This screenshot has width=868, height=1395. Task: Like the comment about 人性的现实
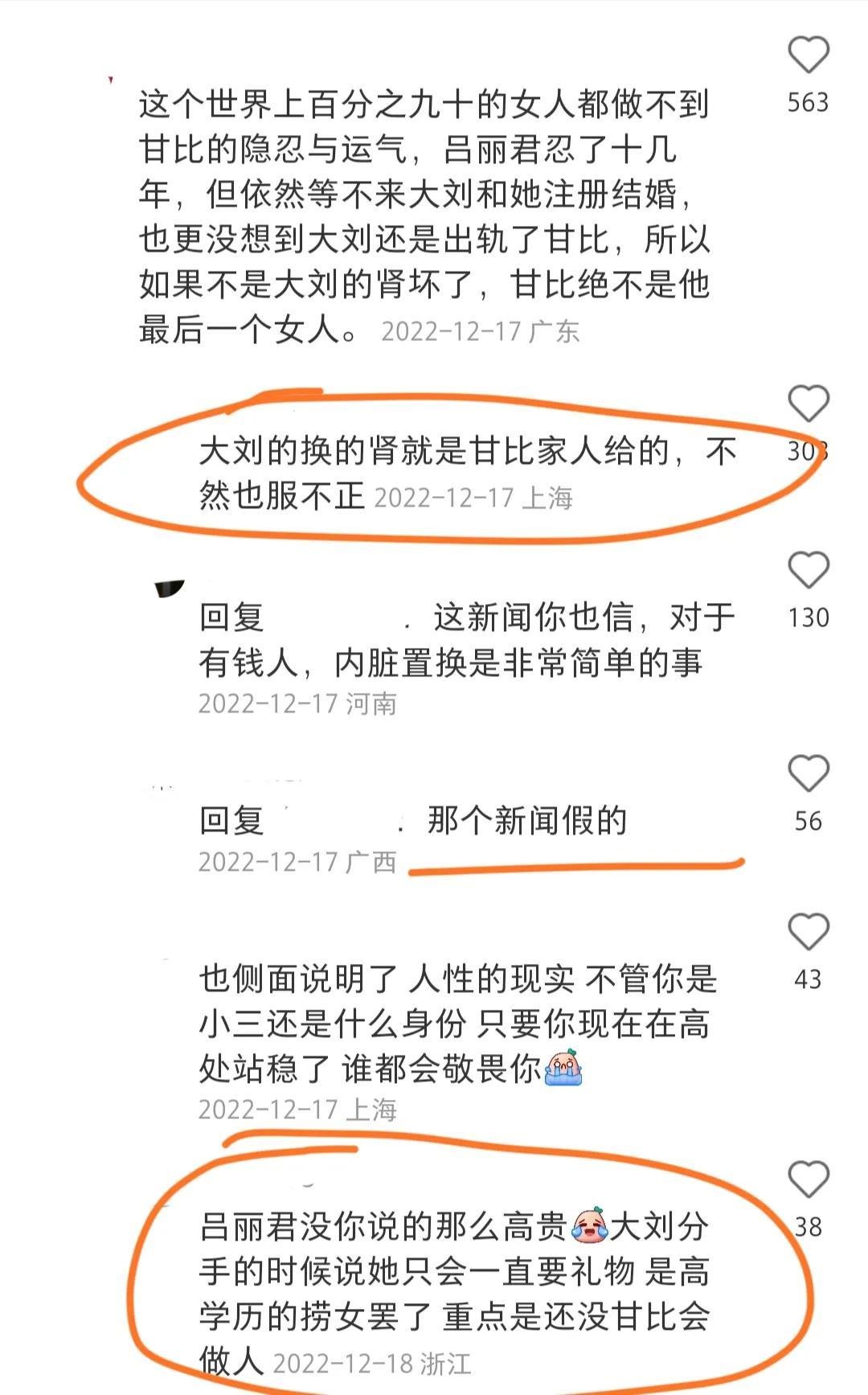pyautogui.click(x=808, y=931)
